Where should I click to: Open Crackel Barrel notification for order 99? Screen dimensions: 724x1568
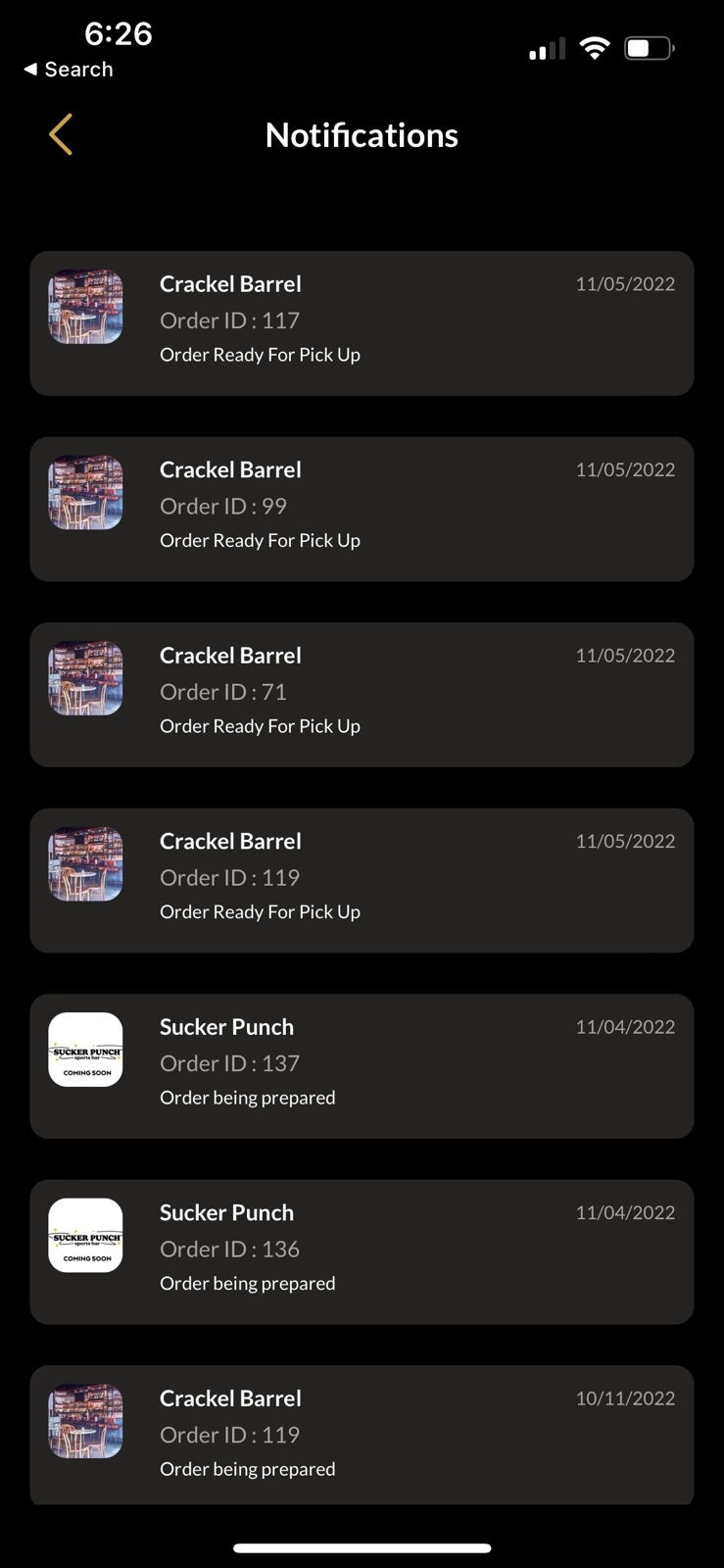pyautogui.click(x=362, y=509)
